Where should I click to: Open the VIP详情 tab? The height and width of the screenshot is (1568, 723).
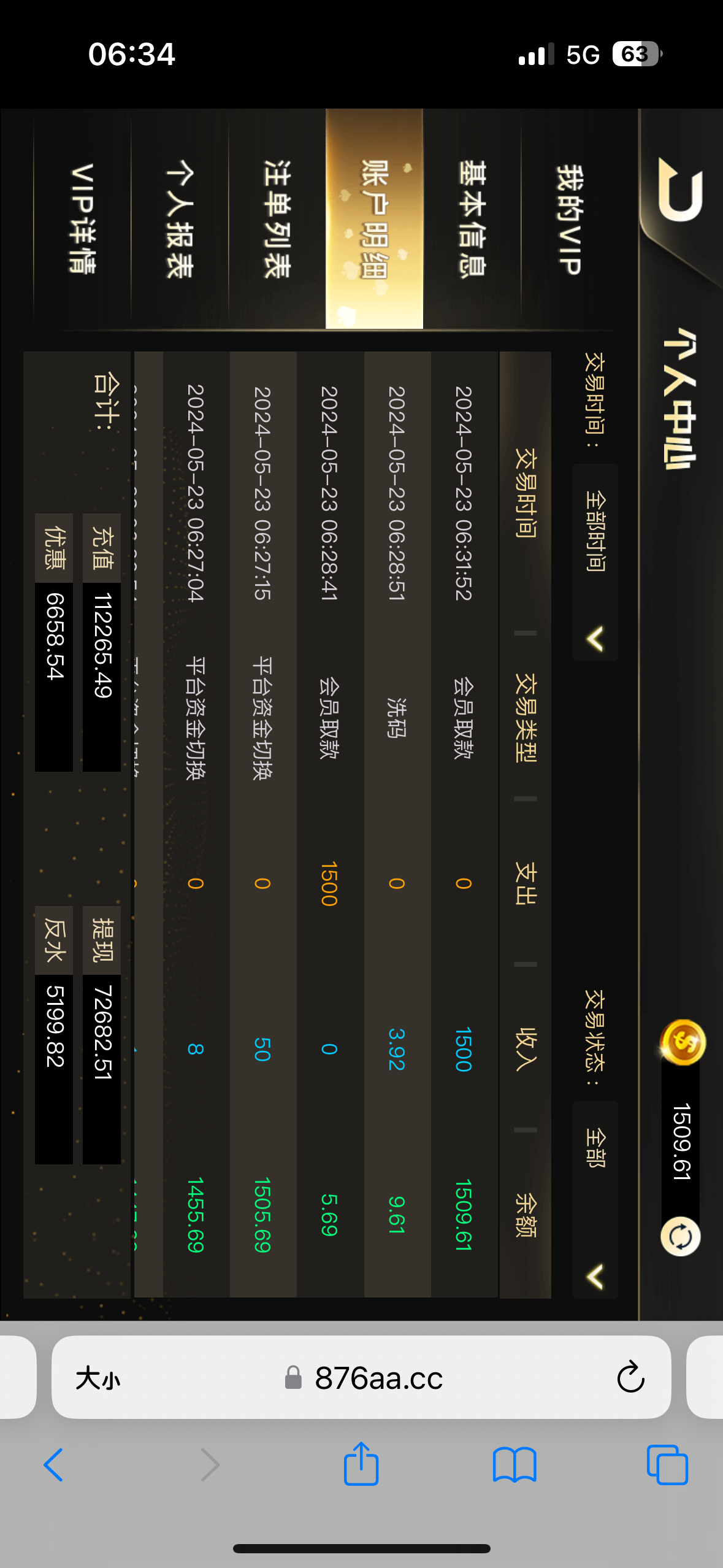pos(82,219)
